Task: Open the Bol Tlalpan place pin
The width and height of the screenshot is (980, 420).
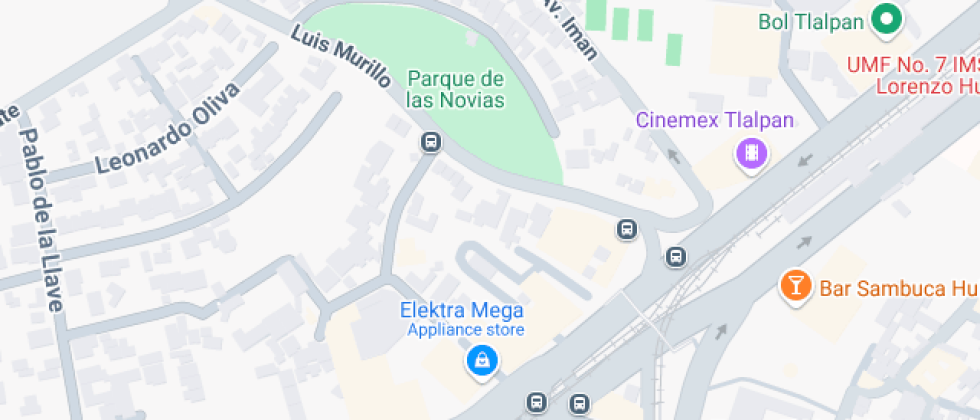Action: (x=885, y=19)
